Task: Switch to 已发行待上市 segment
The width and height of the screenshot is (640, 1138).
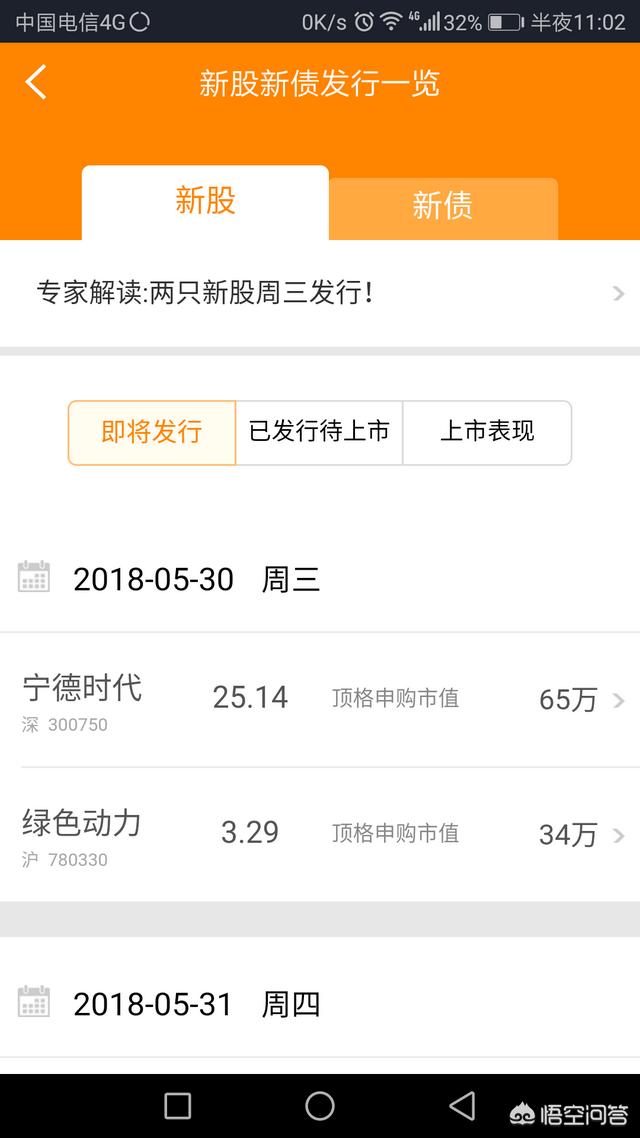Action: (x=319, y=433)
